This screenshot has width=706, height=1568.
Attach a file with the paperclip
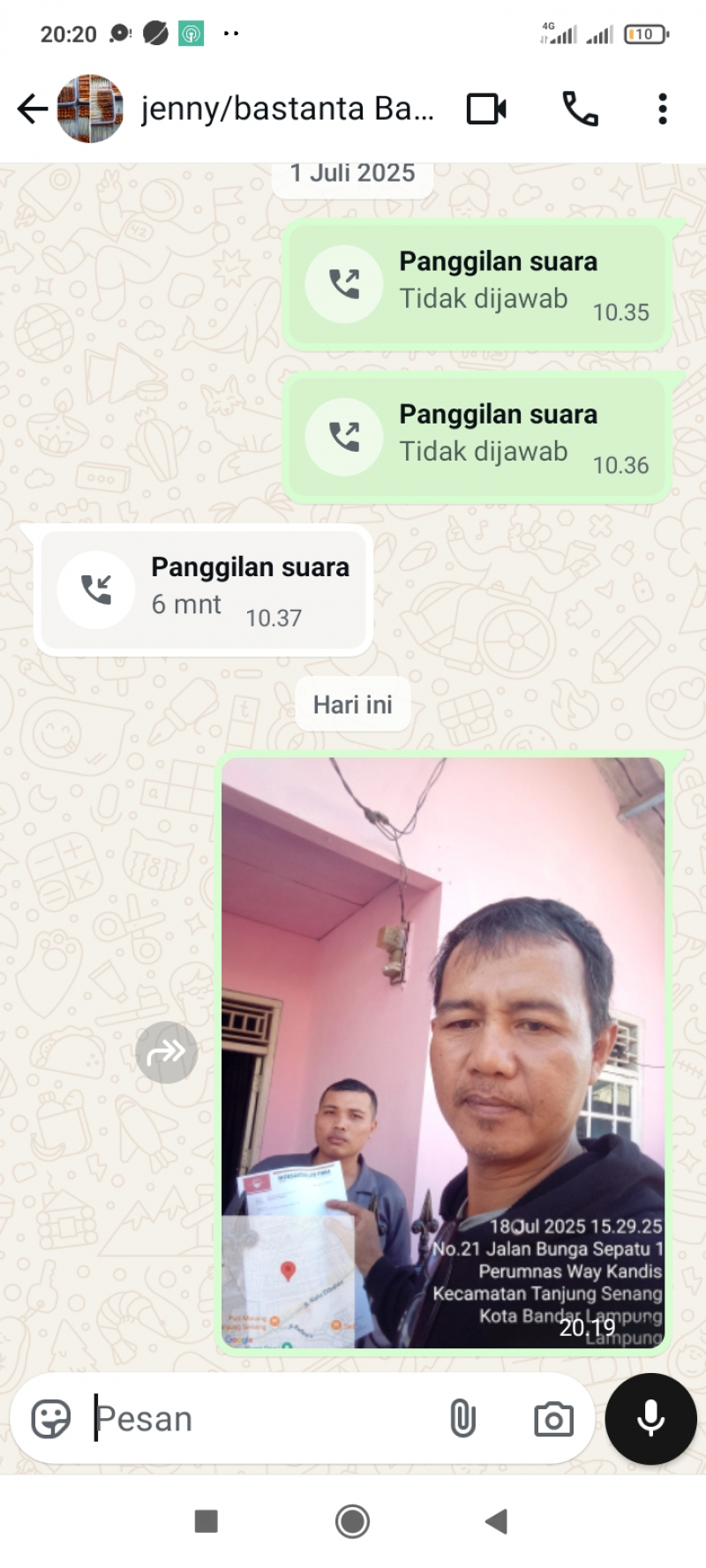[462, 1420]
